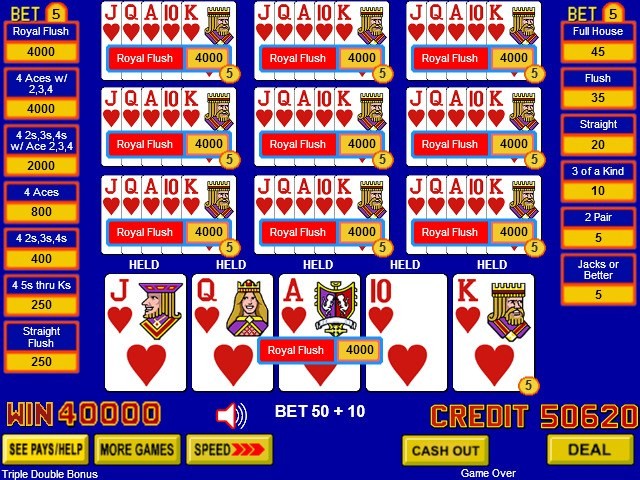Open the See Pays/Help screen
The image size is (640, 480).
pyautogui.click(x=46, y=449)
